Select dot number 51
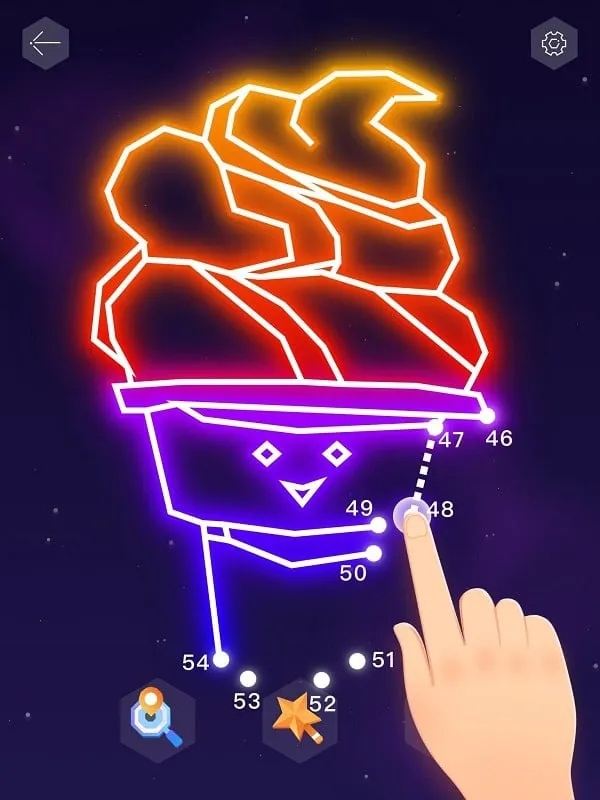The width and height of the screenshot is (600, 800). tap(357, 660)
